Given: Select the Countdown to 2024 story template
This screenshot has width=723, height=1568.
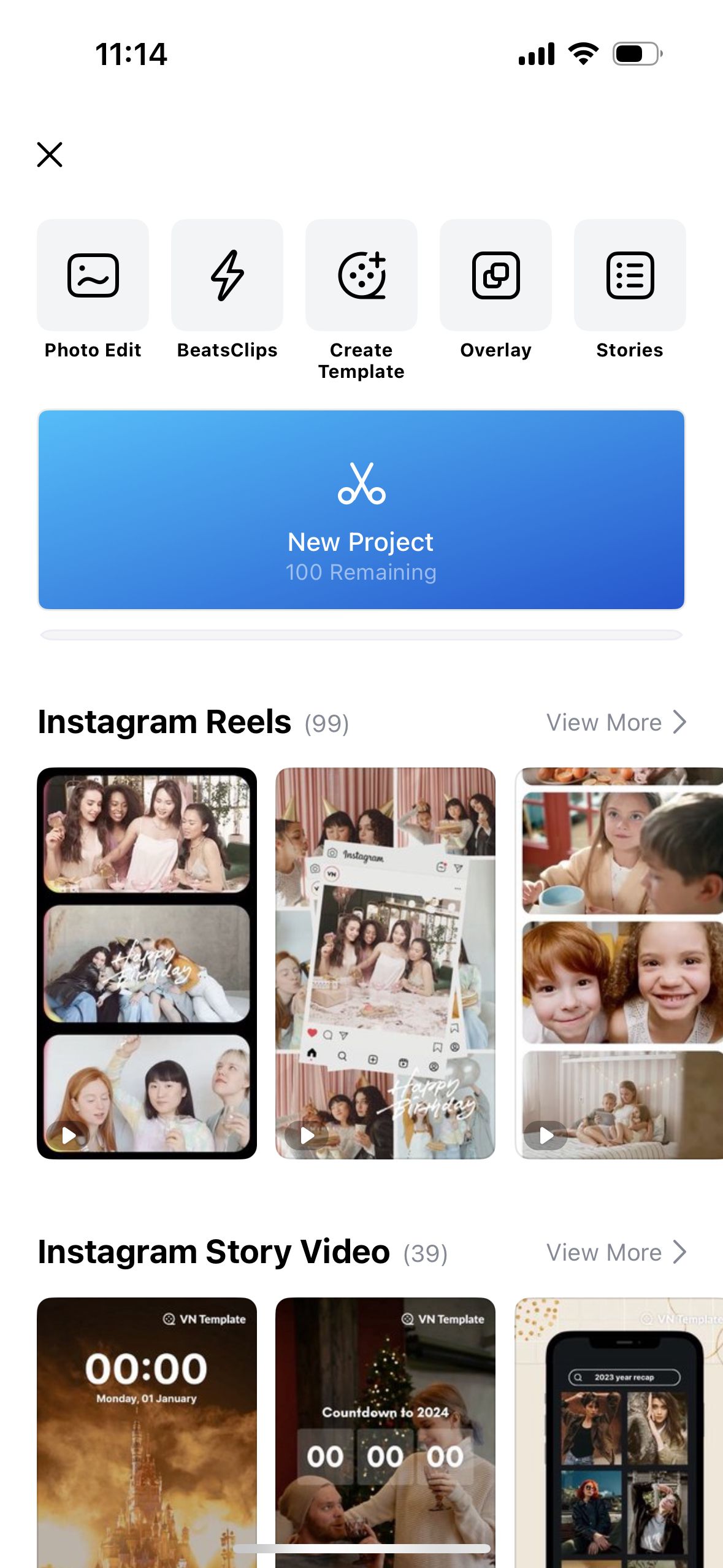Looking at the screenshot, I should click(x=385, y=1429).
